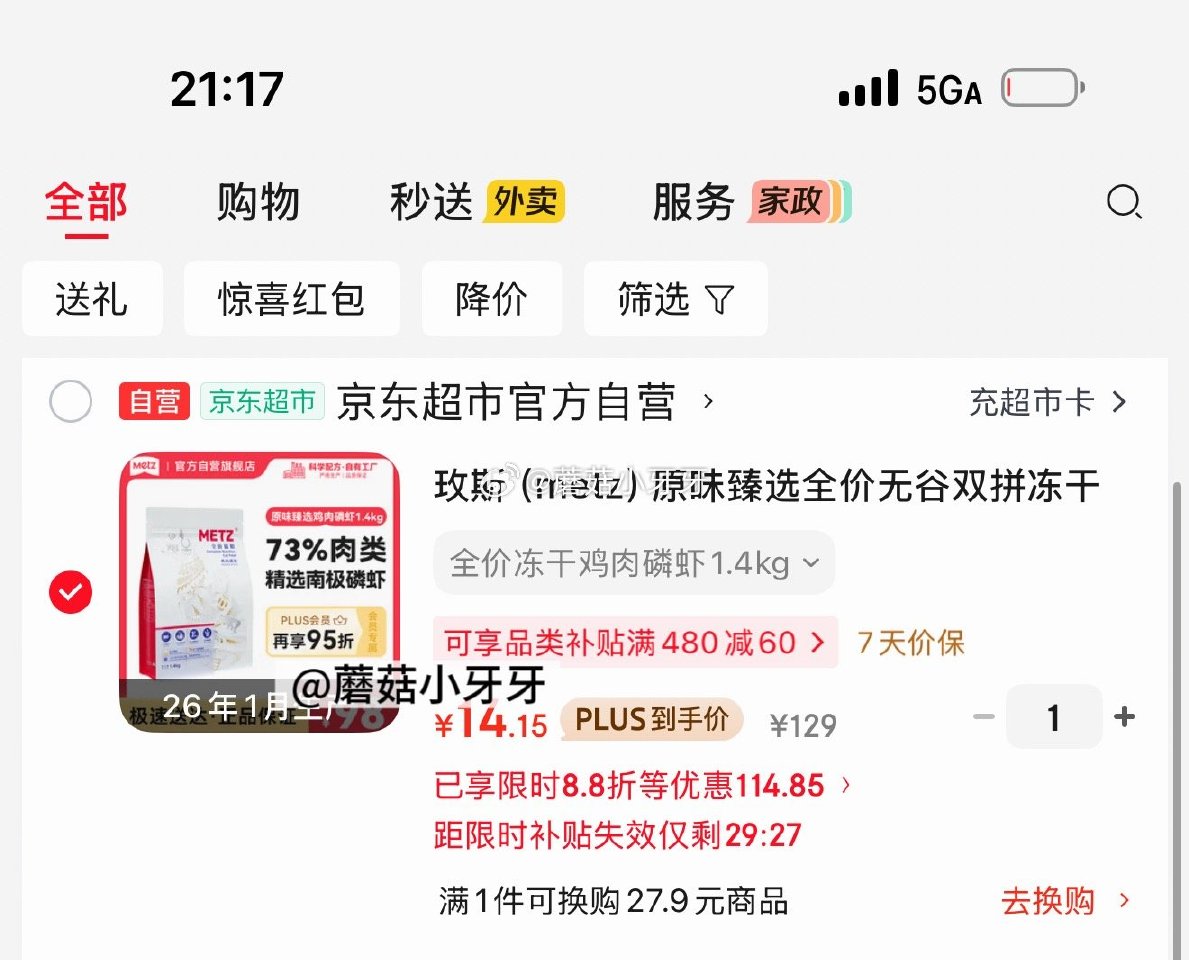This screenshot has width=1189, height=960.
Task: Decrease quantity with the minus button
Action: (984, 717)
